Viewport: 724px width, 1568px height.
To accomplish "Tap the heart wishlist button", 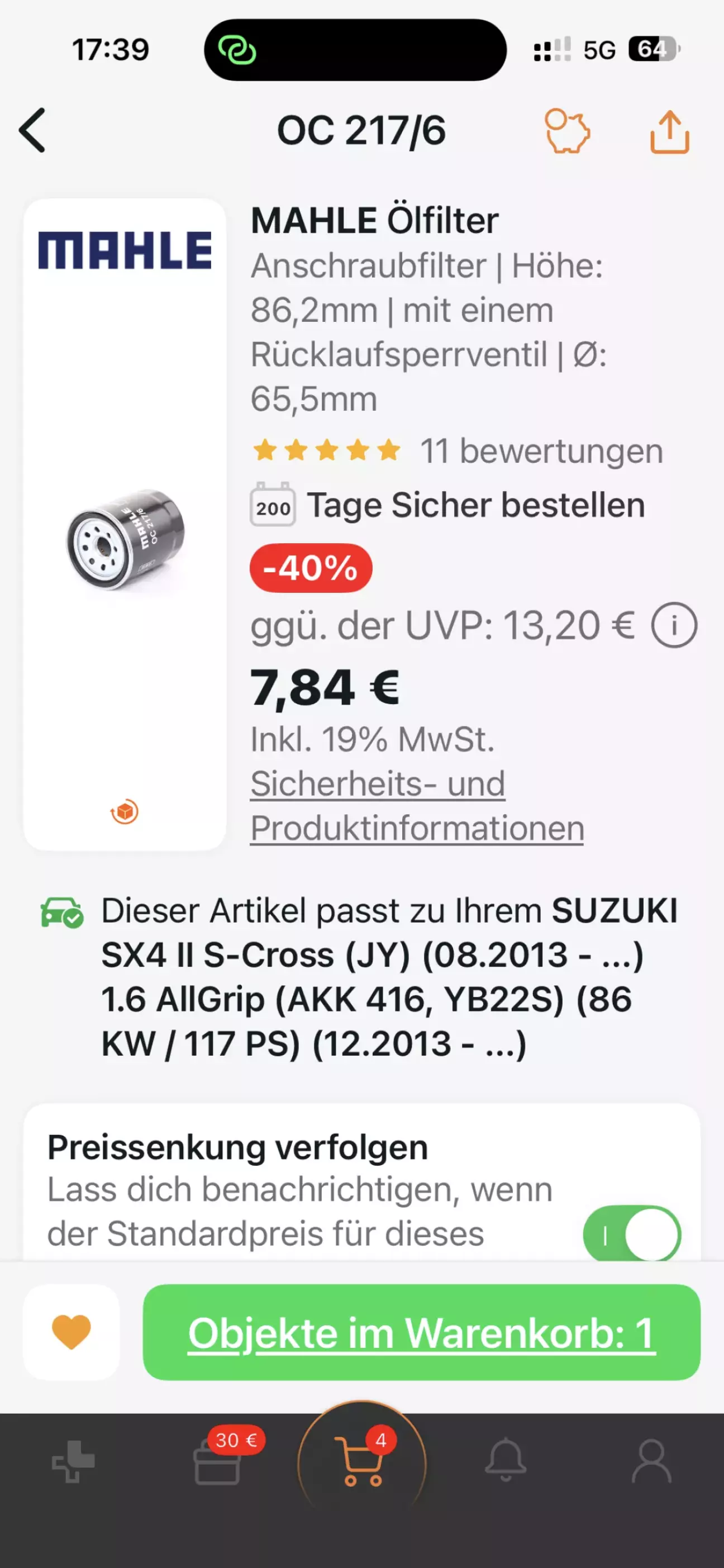I will 71,1332.
